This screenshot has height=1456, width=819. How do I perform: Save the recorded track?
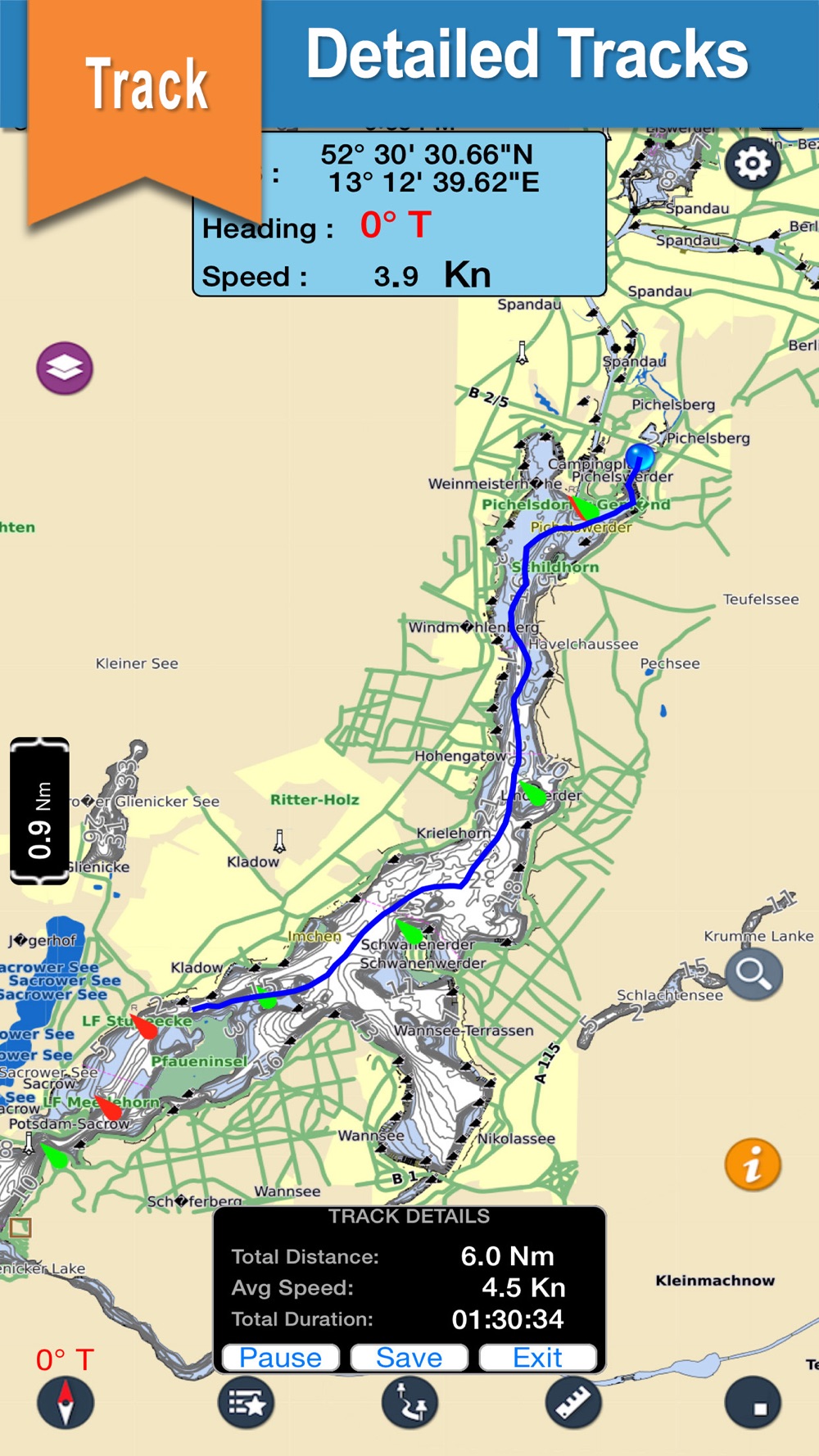point(409,1357)
